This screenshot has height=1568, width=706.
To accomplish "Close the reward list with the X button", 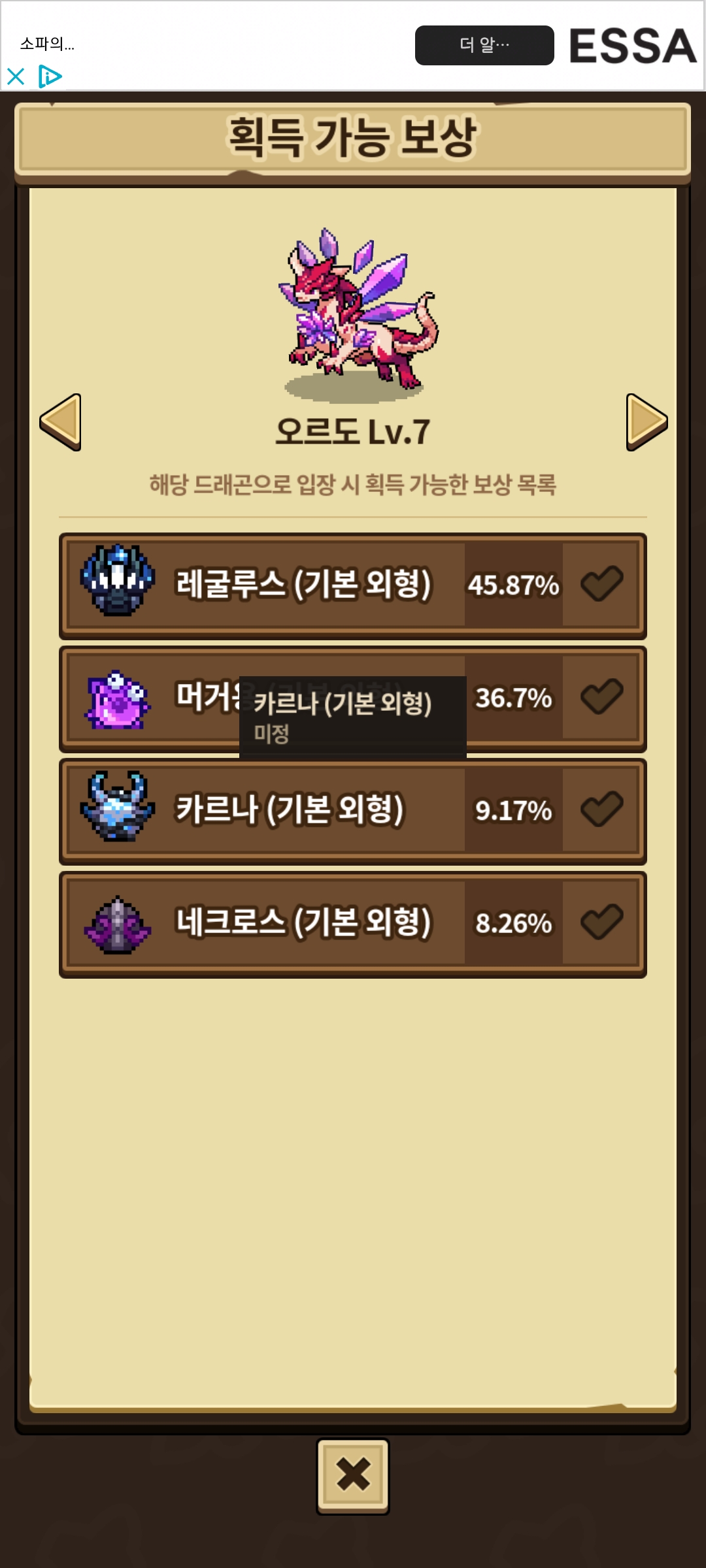I will pyautogui.click(x=353, y=1476).
